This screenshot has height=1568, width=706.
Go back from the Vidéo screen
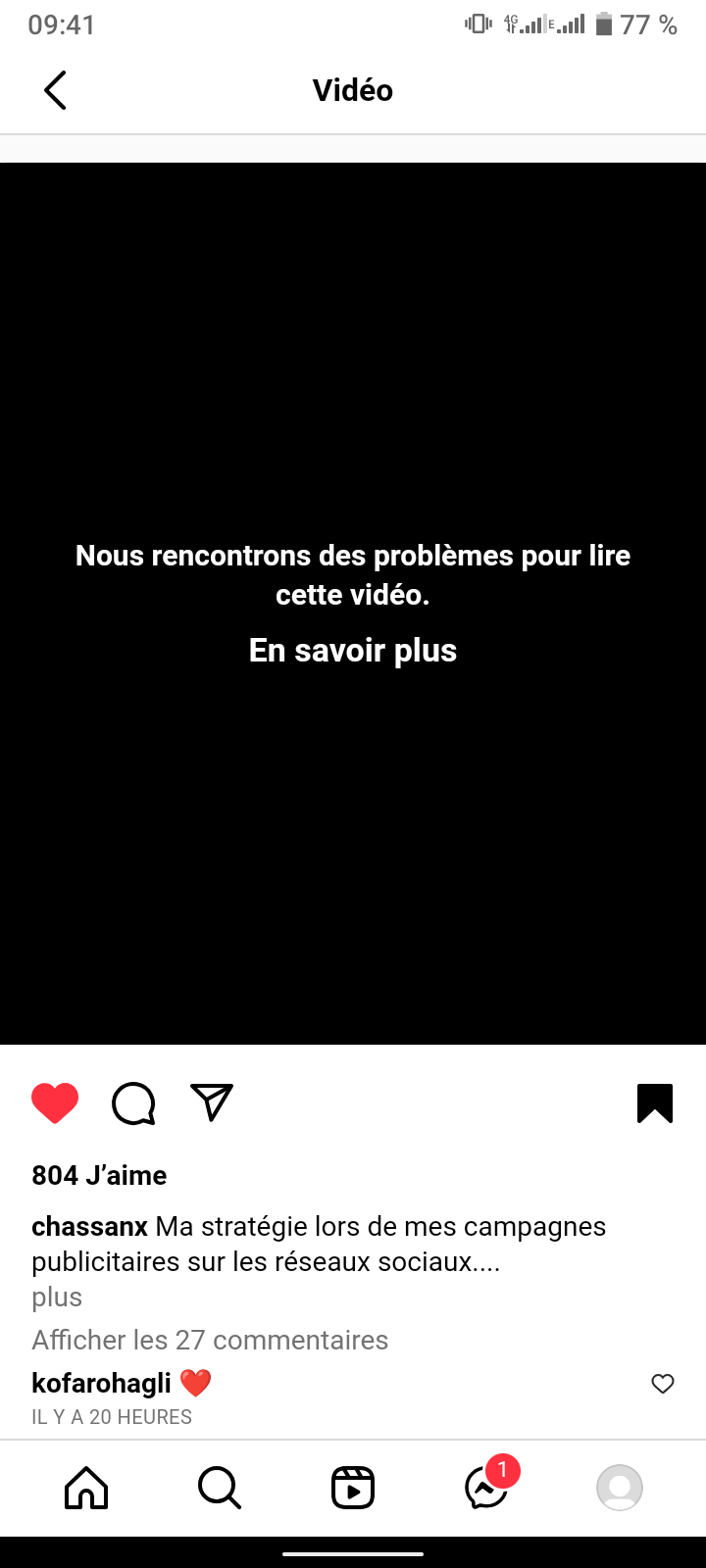[56, 90]
